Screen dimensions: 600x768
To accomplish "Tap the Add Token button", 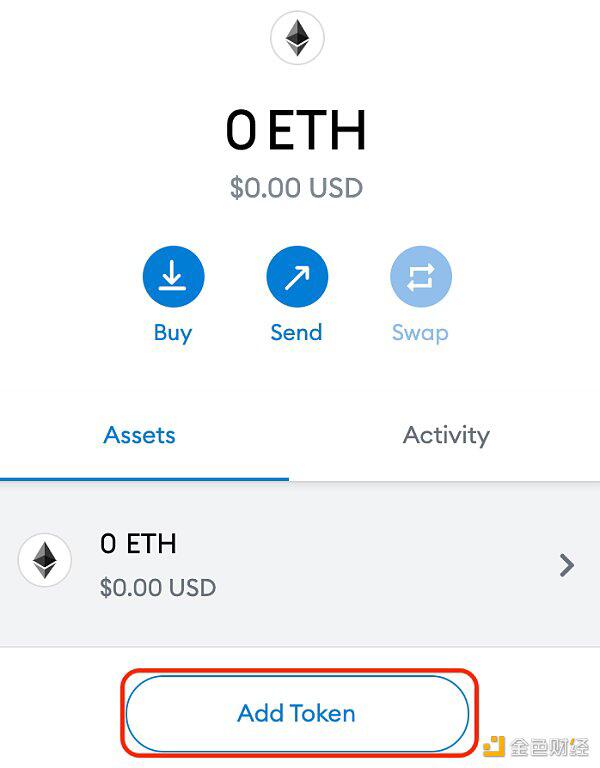I will coord(297,714).
